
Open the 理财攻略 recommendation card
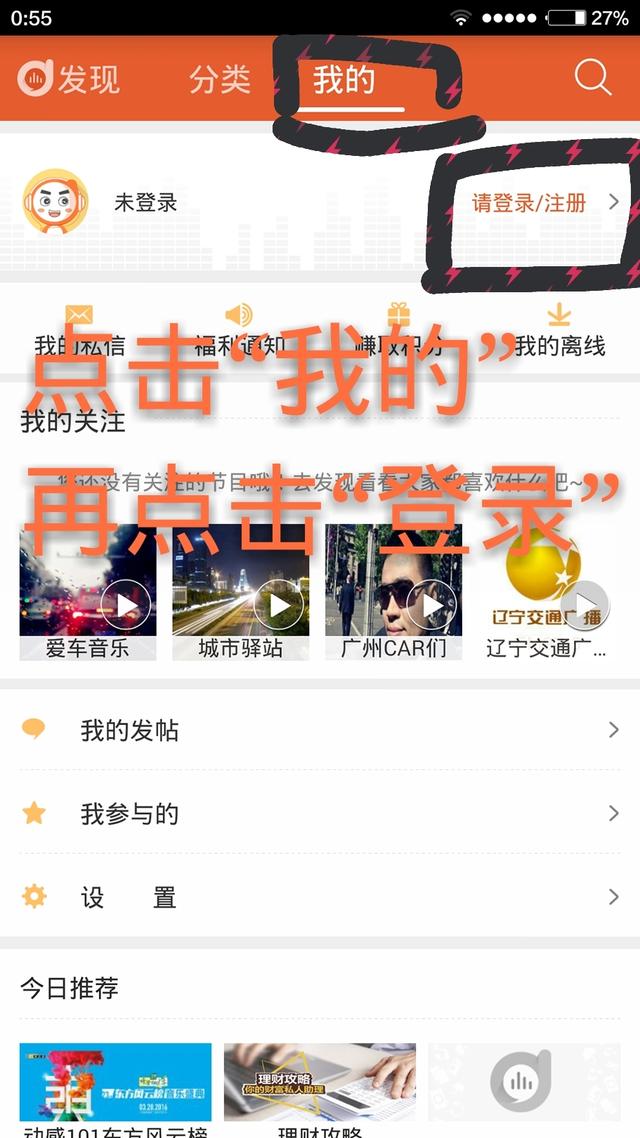[320, 1085]
